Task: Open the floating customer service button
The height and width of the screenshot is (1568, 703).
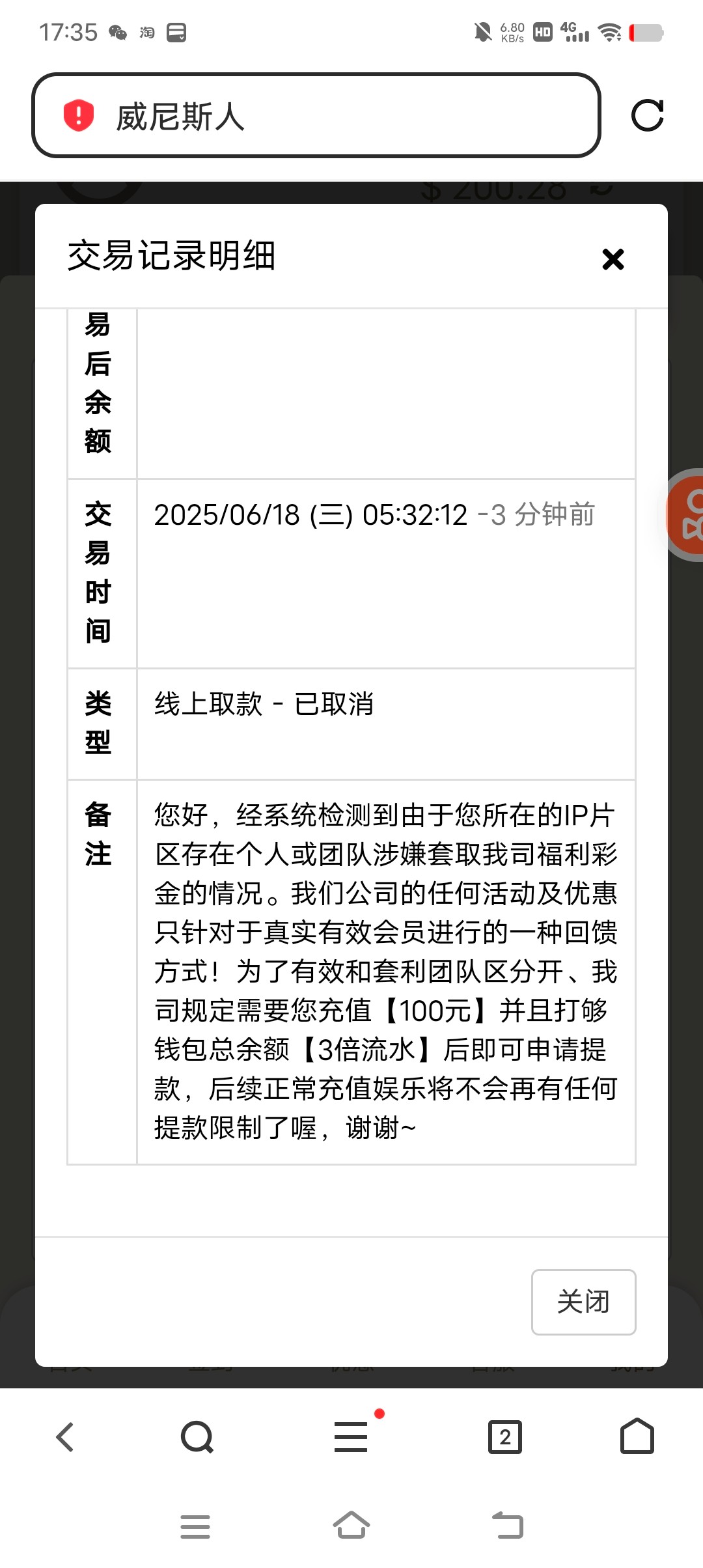Action: pos(687,515)
